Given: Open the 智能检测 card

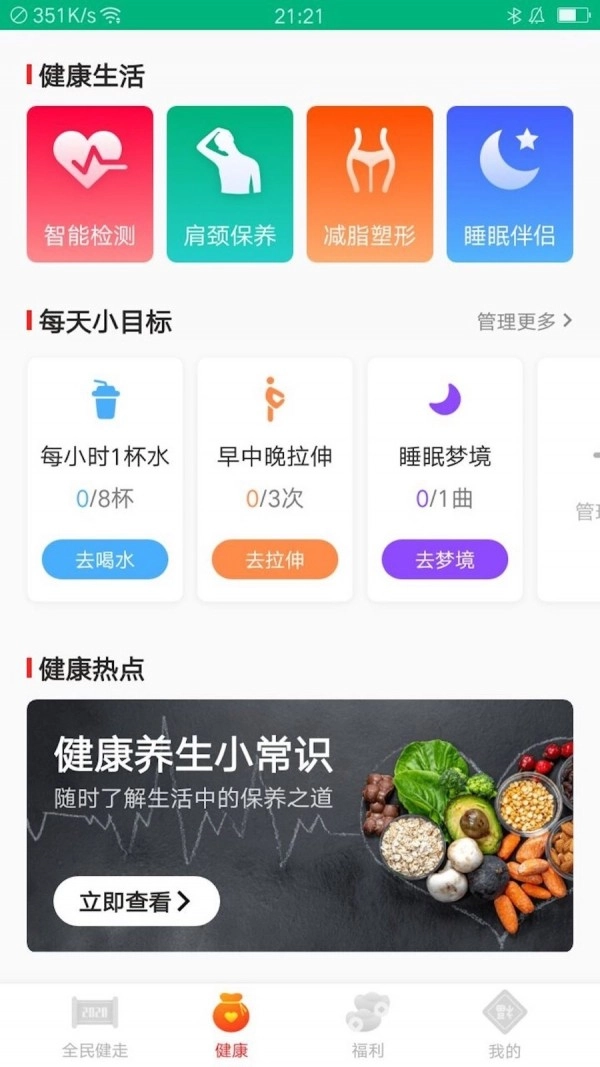Looking at the screenshot, I should (x=90, y=184).
